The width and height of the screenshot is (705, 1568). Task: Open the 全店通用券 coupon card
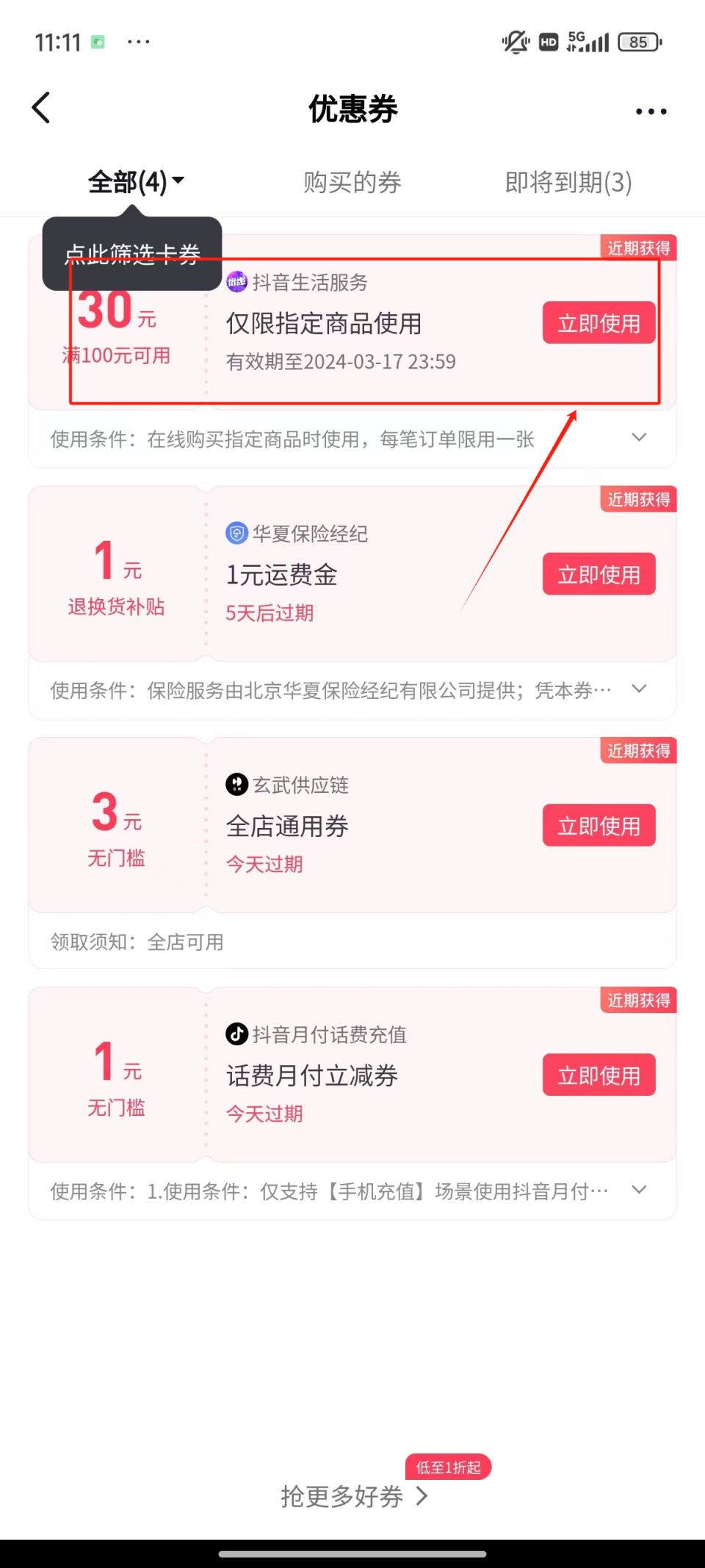[367, 826]
